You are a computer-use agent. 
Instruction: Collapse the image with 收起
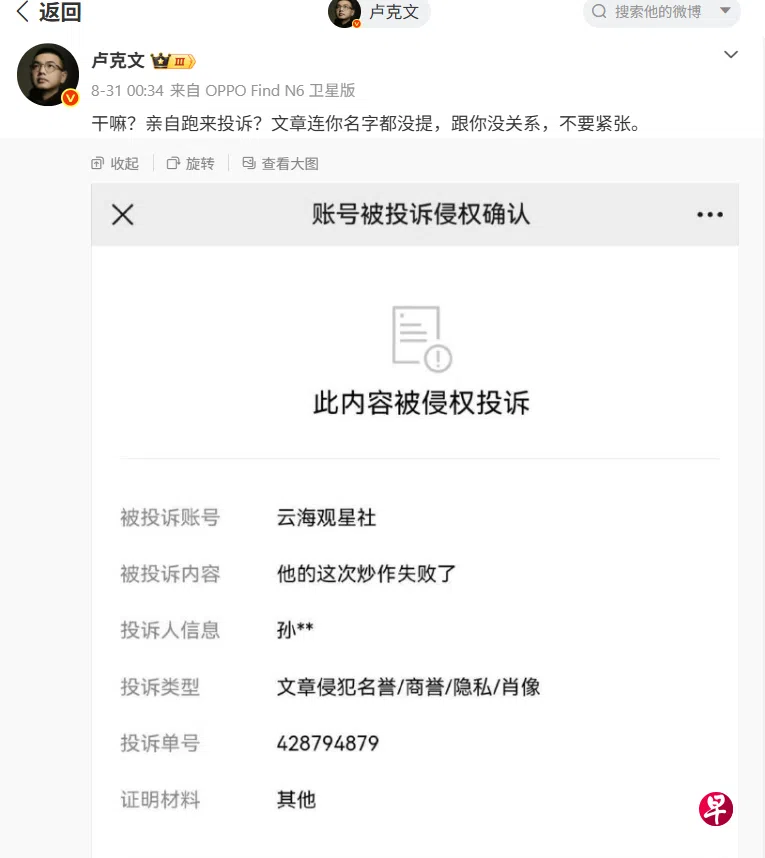[115, 163]
